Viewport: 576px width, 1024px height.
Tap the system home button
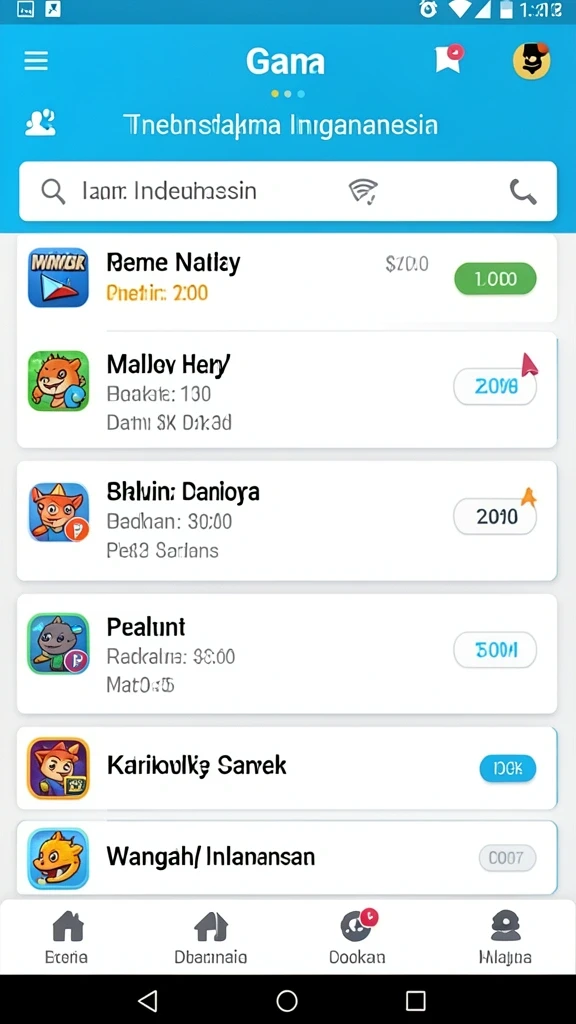[287, 1000]
